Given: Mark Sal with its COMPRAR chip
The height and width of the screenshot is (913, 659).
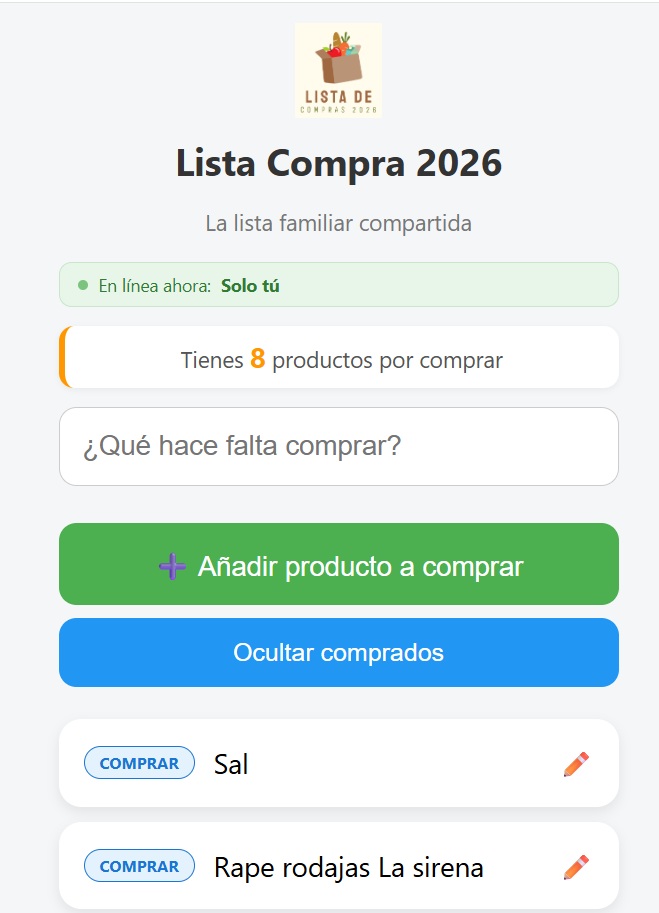Looking at the screenshot, I should (139, 763).
